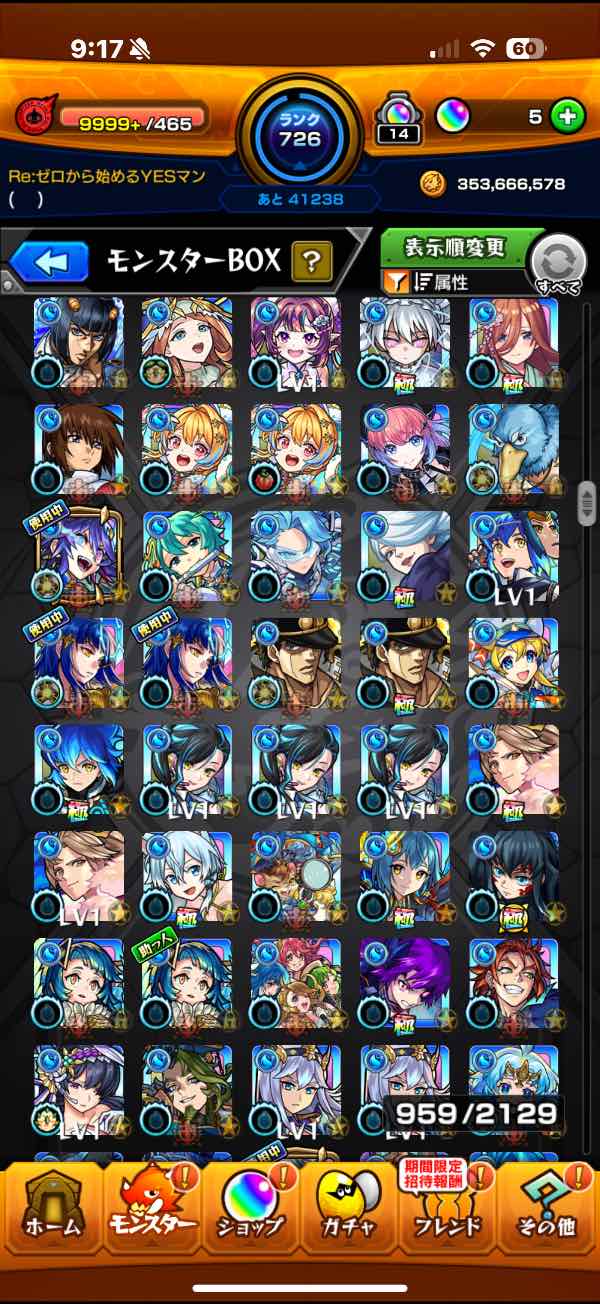Open the question mark help button

[311, 262]
